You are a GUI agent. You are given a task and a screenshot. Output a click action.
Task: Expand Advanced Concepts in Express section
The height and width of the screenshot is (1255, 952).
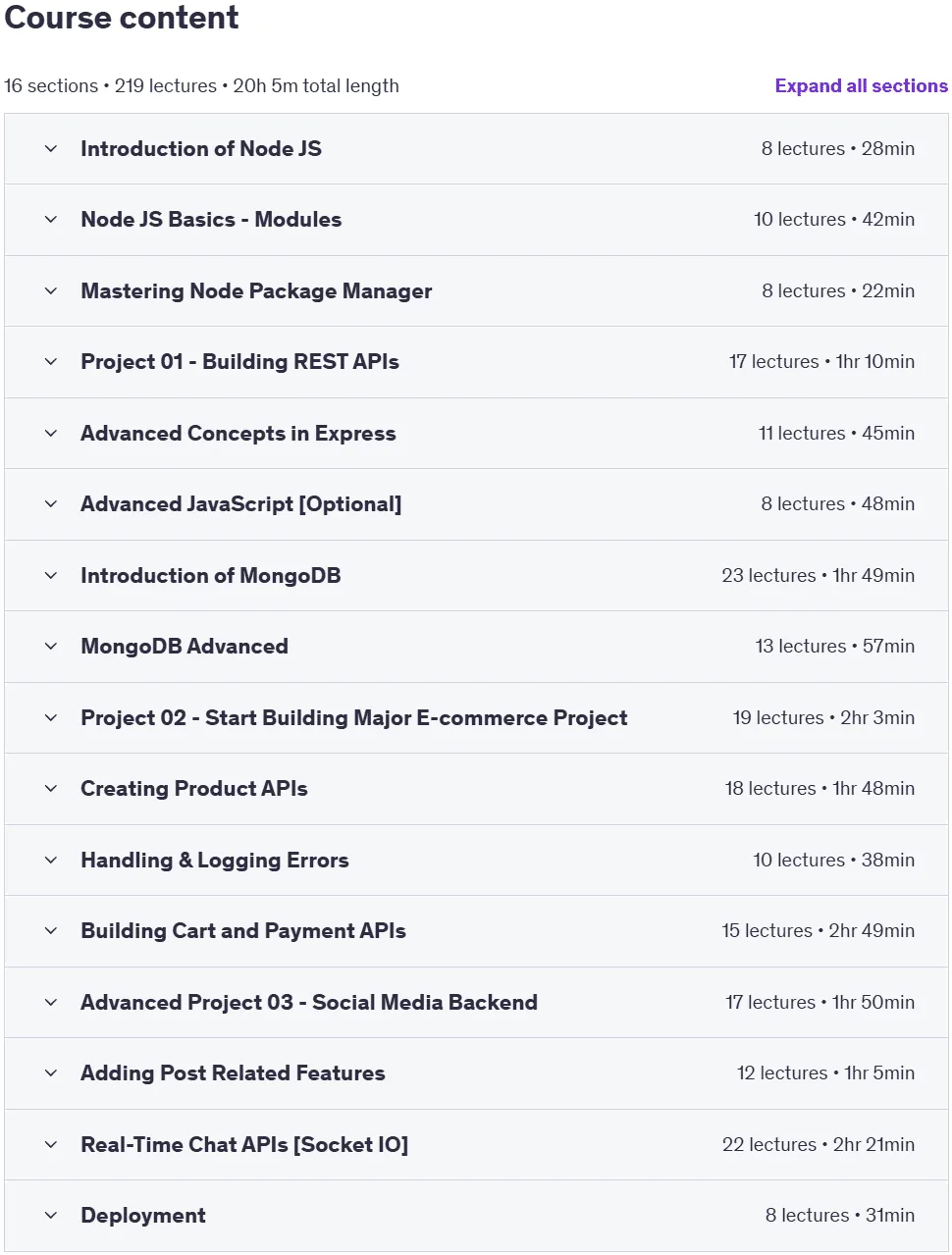tap(476, 434)
